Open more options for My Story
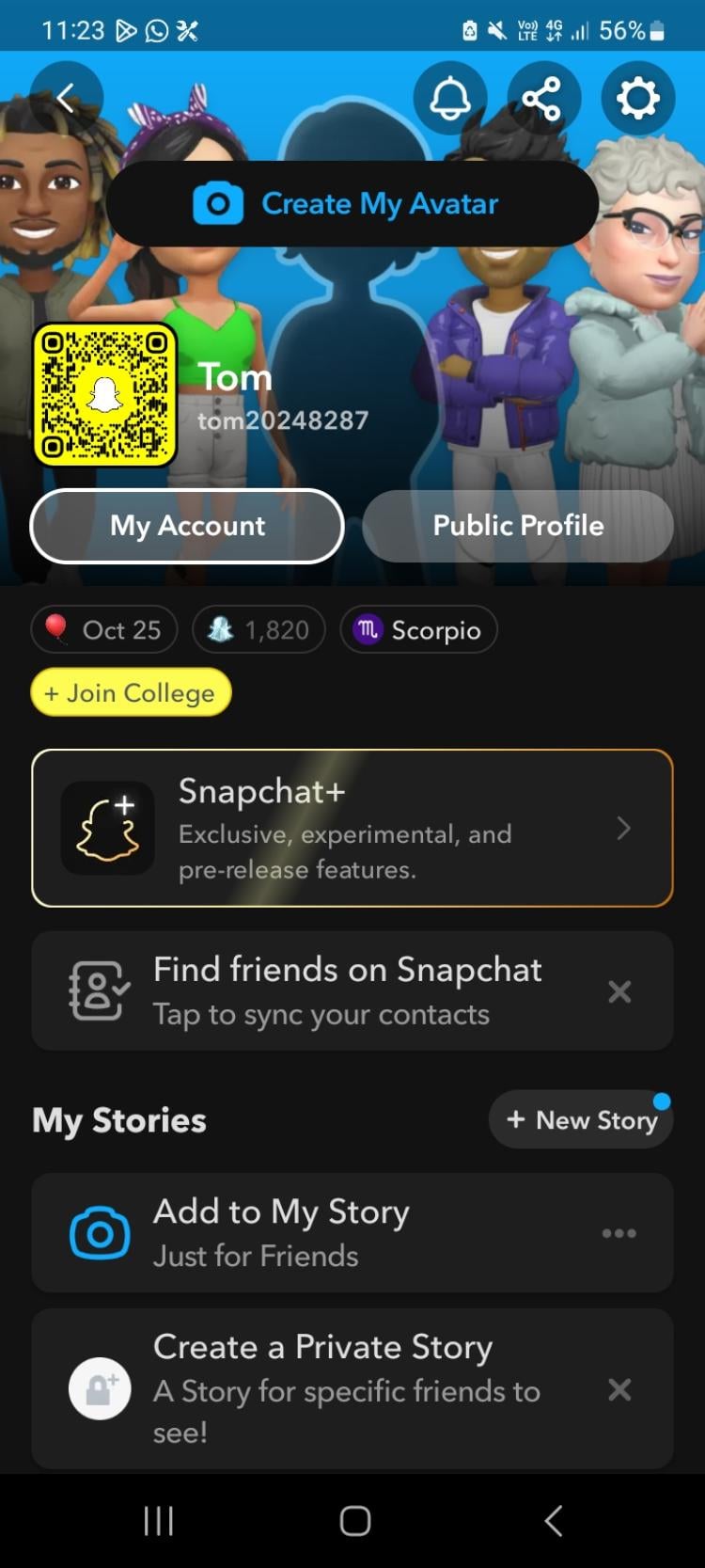Viewport: 705px width, 1568px height. (619, 1233)
